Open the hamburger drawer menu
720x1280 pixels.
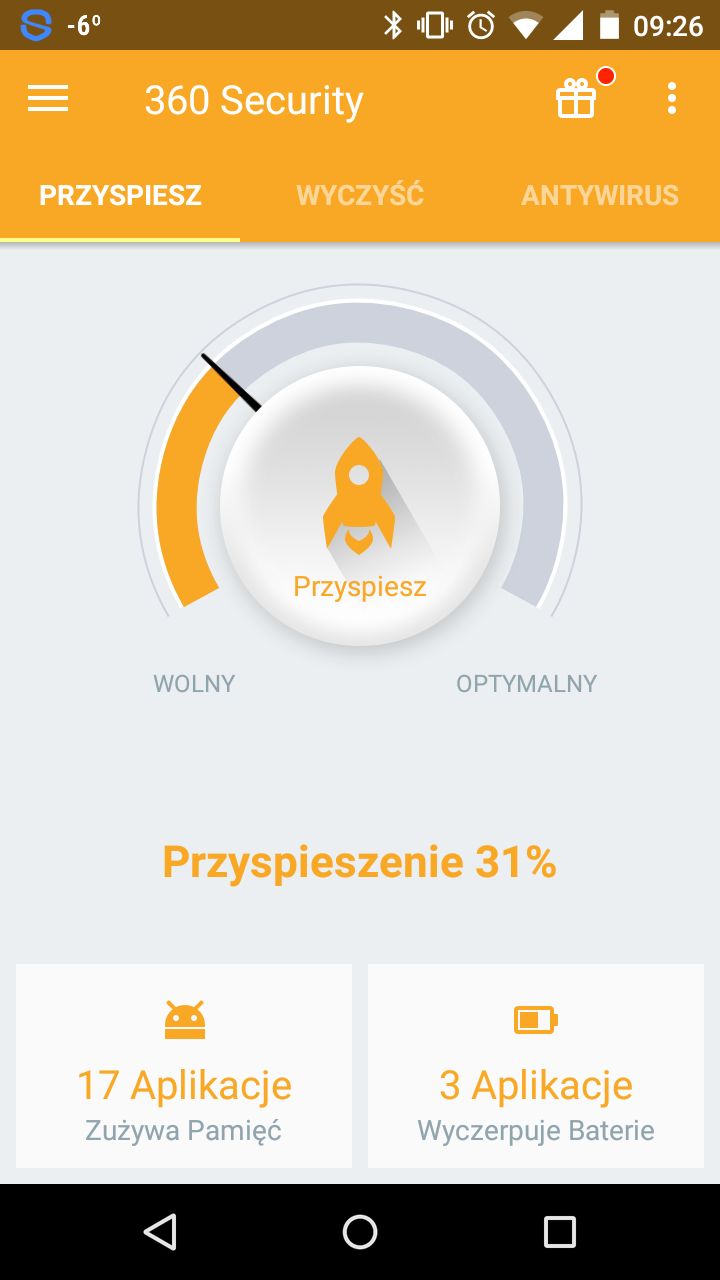[48, 98]
